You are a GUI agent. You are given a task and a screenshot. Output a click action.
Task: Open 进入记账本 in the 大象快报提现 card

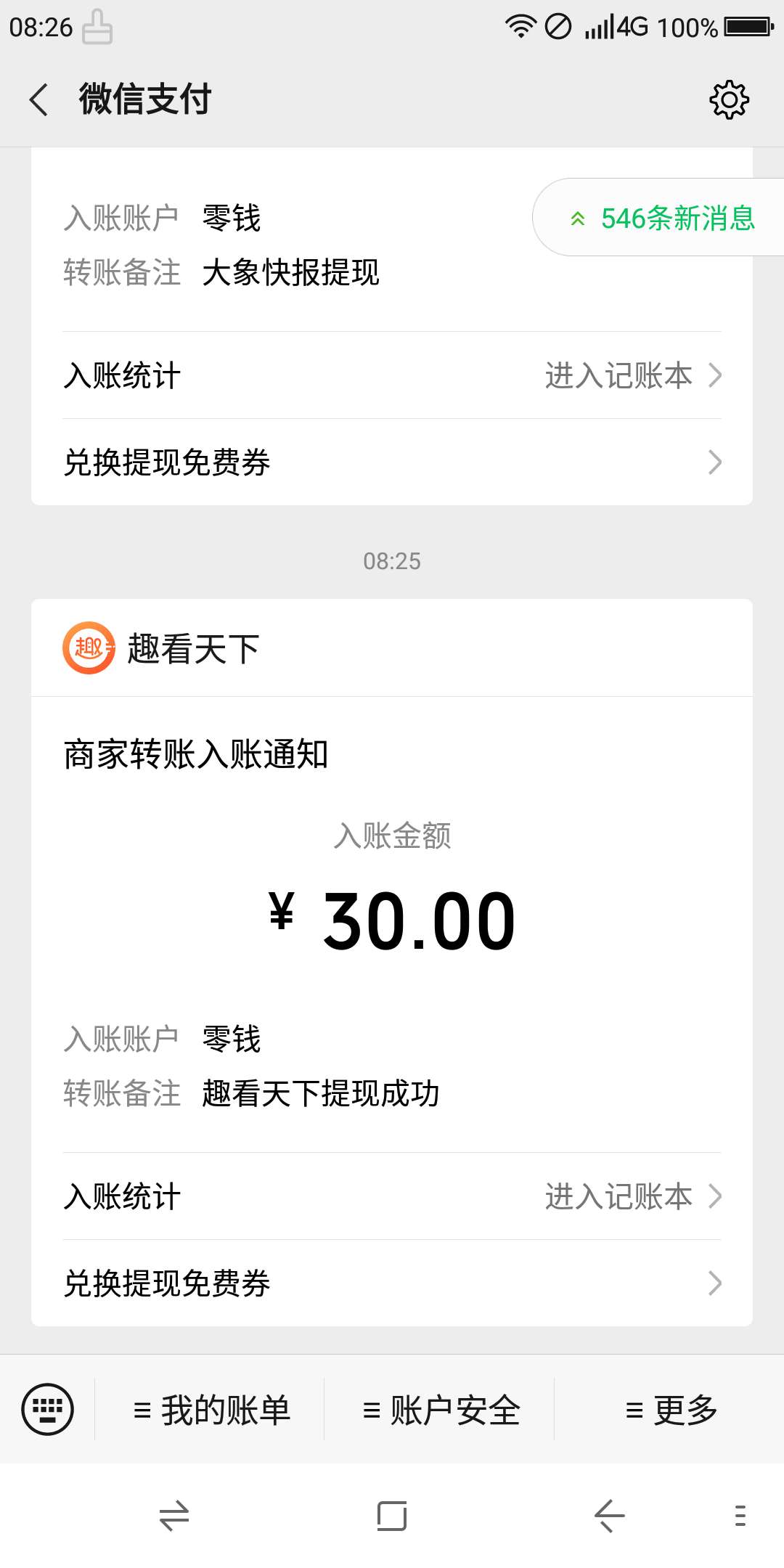[x=632, y=375]
